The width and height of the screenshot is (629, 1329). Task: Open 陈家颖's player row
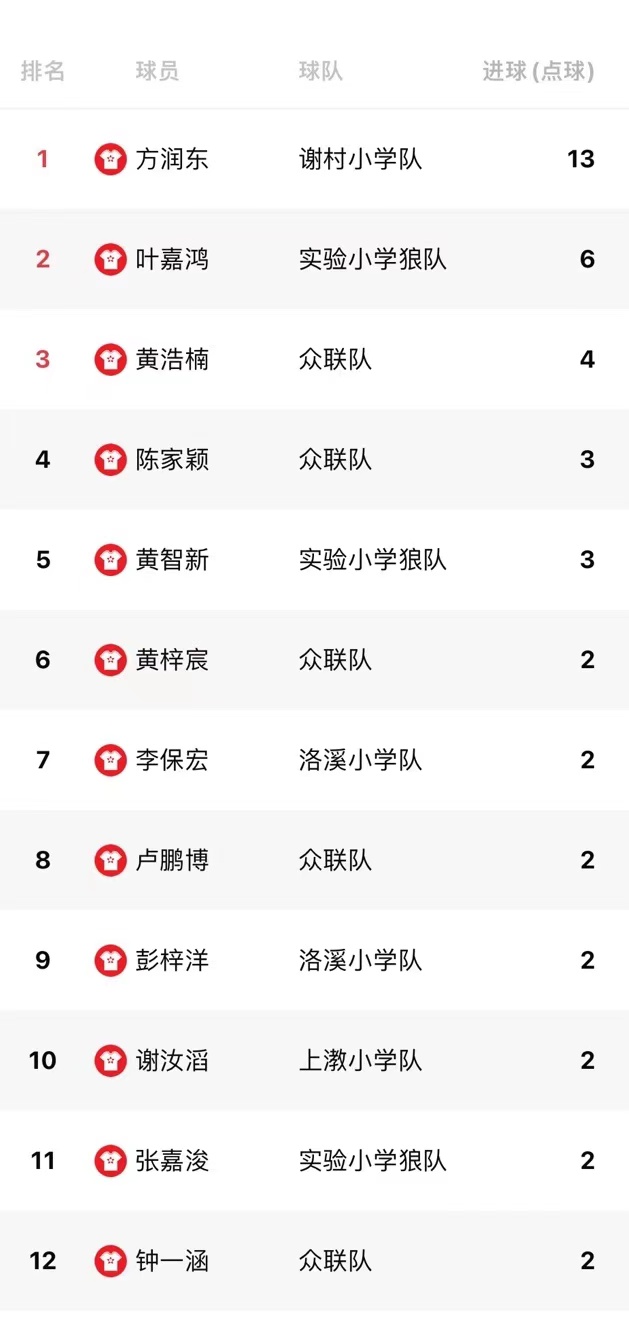tap(314, 459)
